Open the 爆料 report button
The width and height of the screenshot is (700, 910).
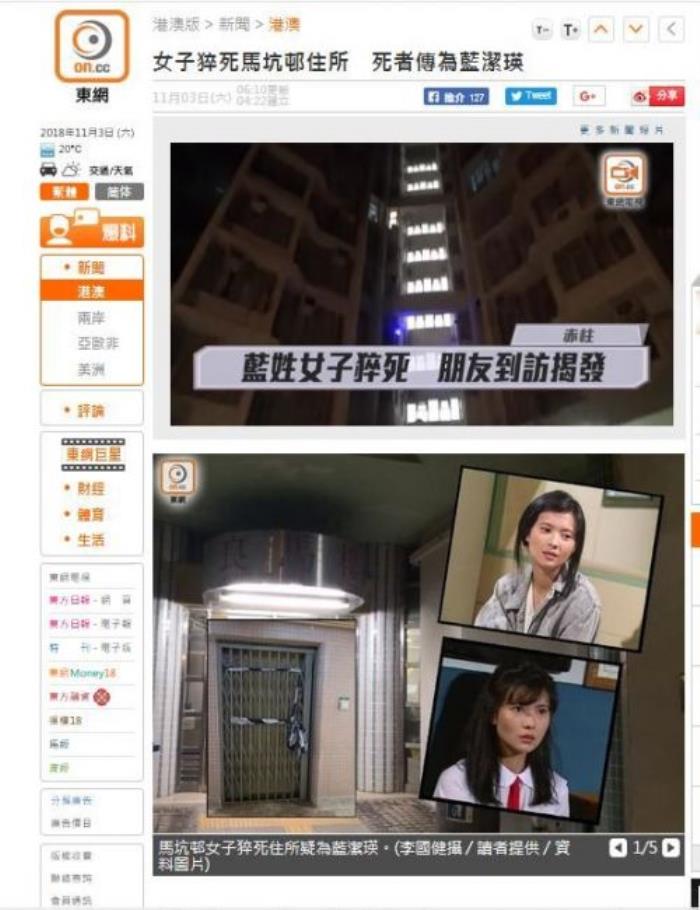pos(92,232)
